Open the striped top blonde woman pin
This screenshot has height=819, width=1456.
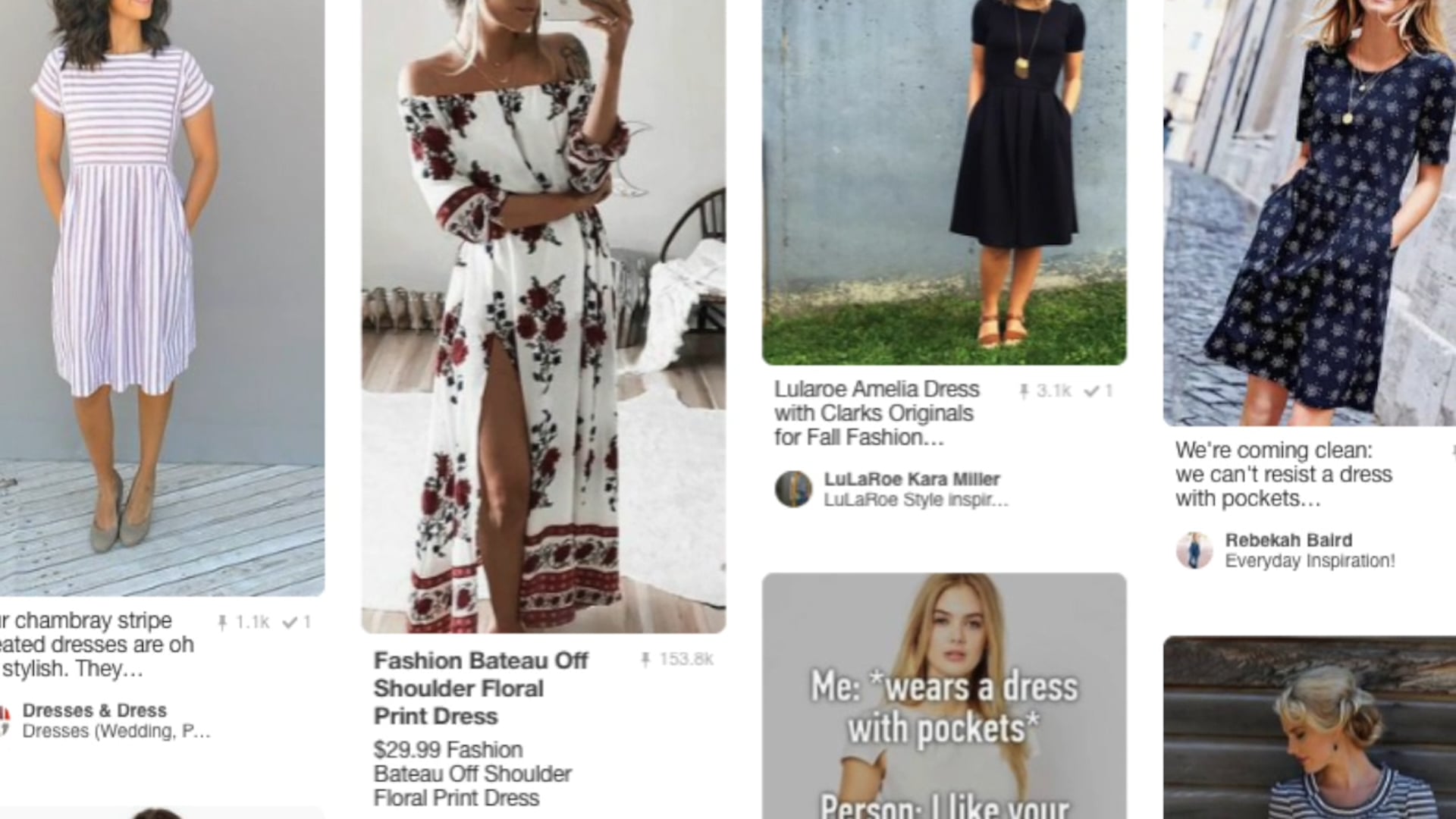pos(1310,728)
